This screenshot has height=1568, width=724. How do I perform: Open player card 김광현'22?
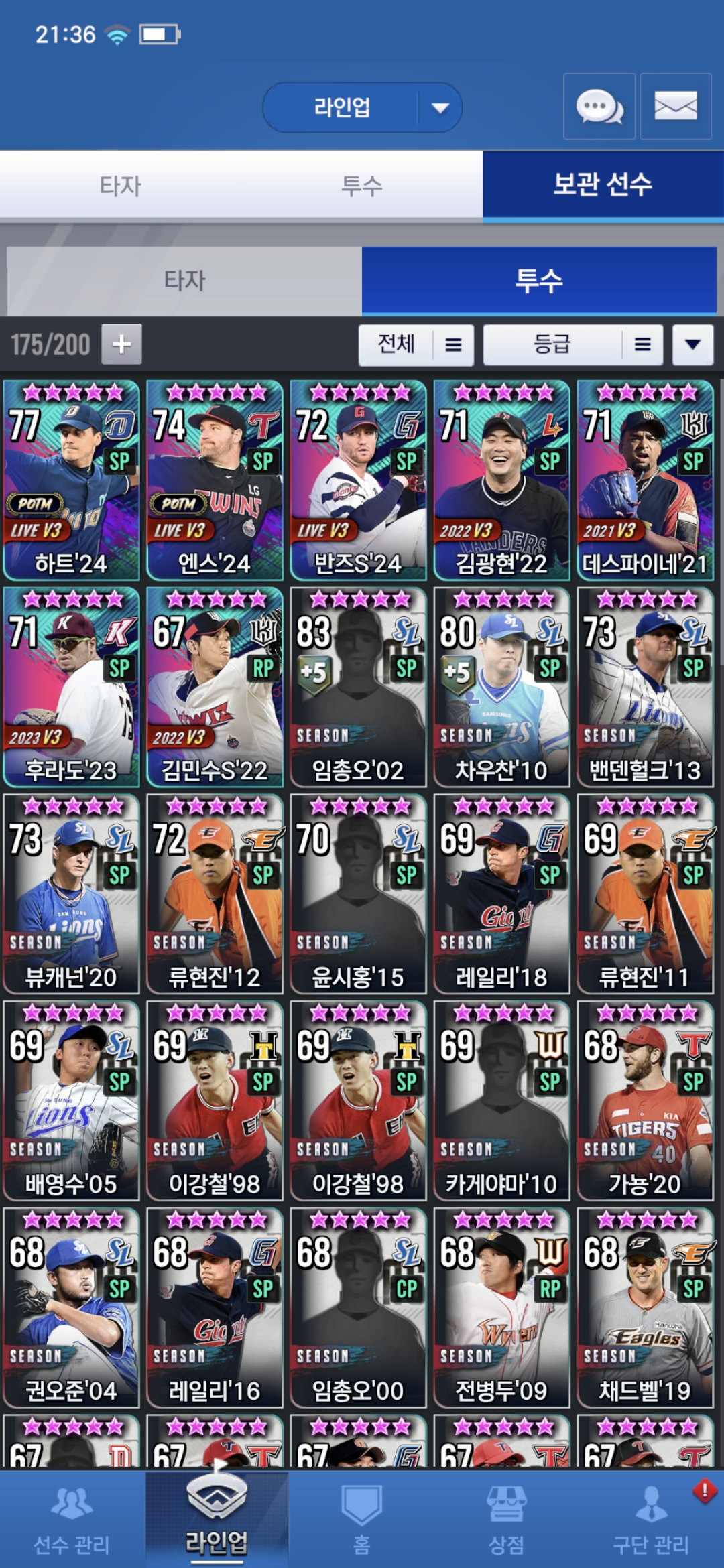[x=501, y=480]
